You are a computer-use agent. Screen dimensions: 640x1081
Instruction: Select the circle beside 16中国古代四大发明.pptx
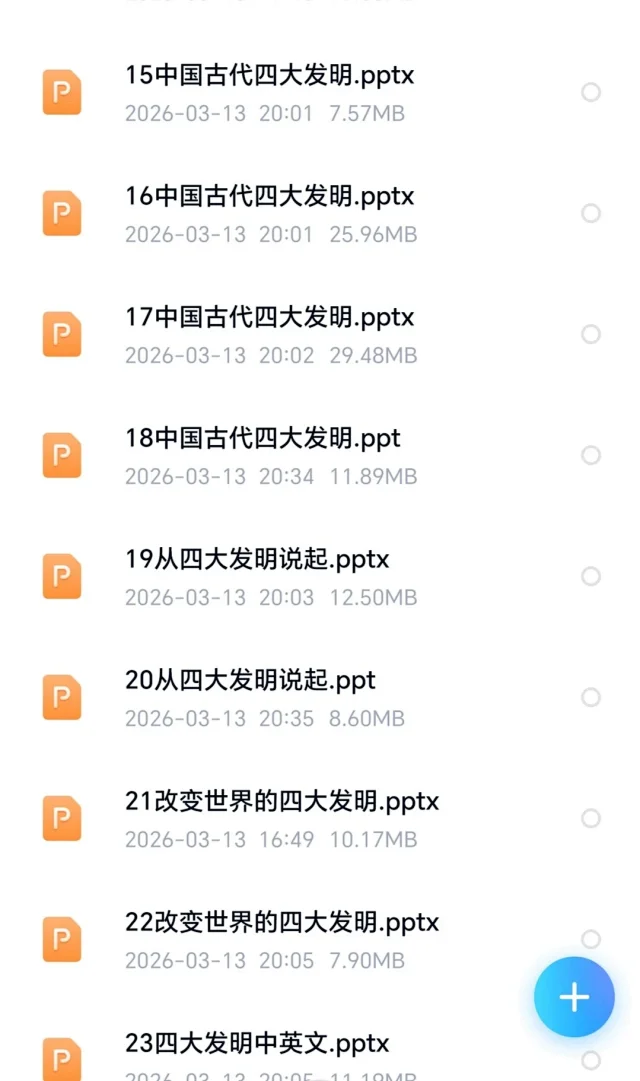(591, 213)
